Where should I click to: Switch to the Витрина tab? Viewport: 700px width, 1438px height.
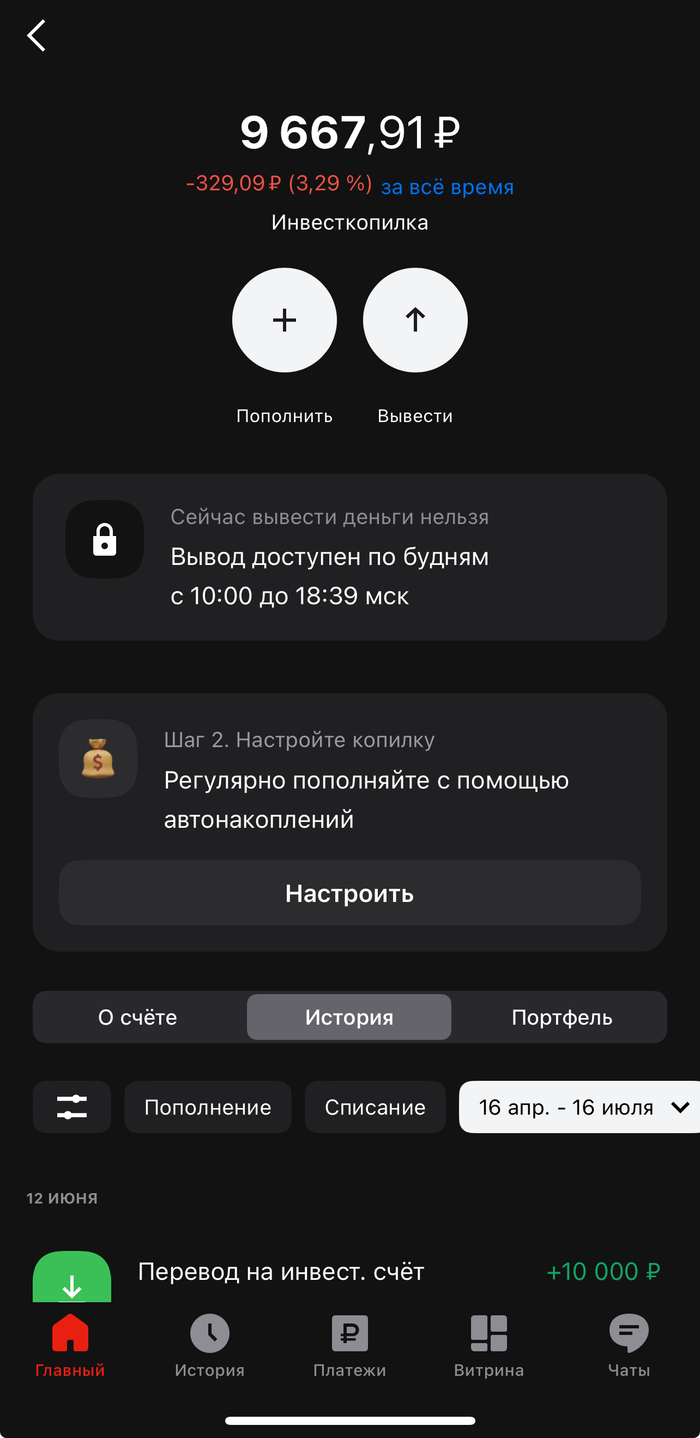489,1346
